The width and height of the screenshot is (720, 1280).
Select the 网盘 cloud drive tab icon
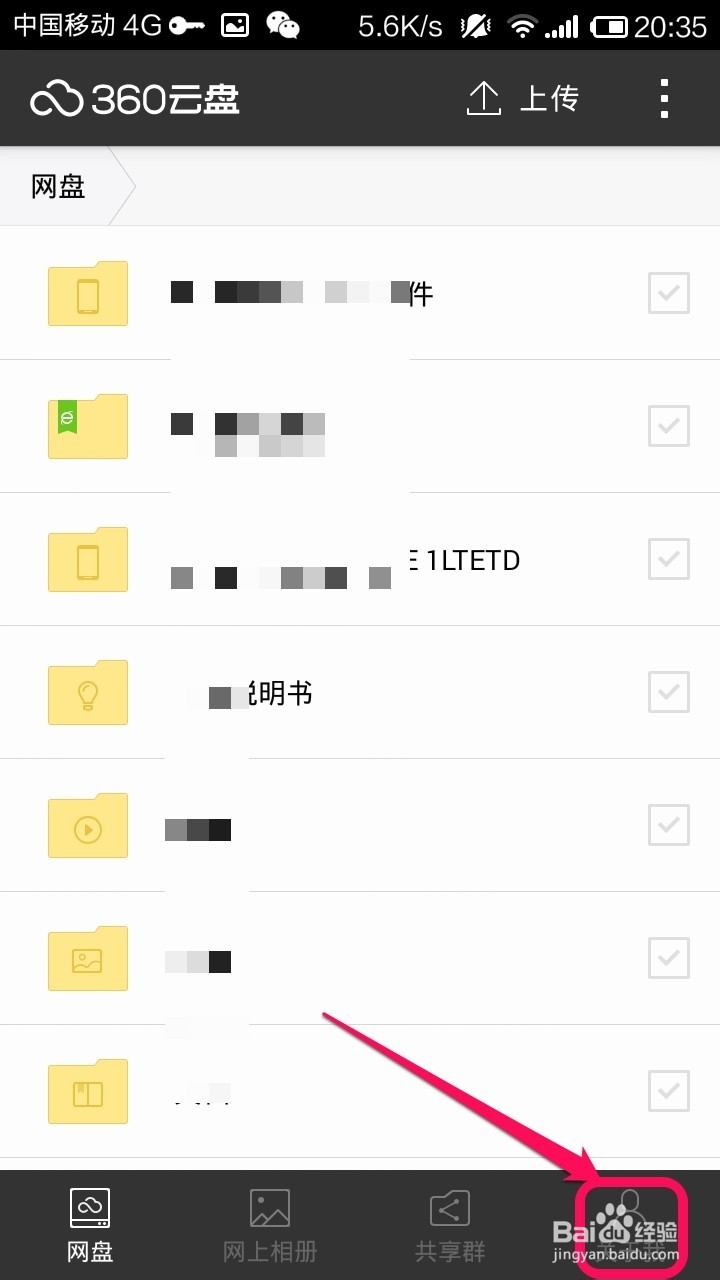88,1207
